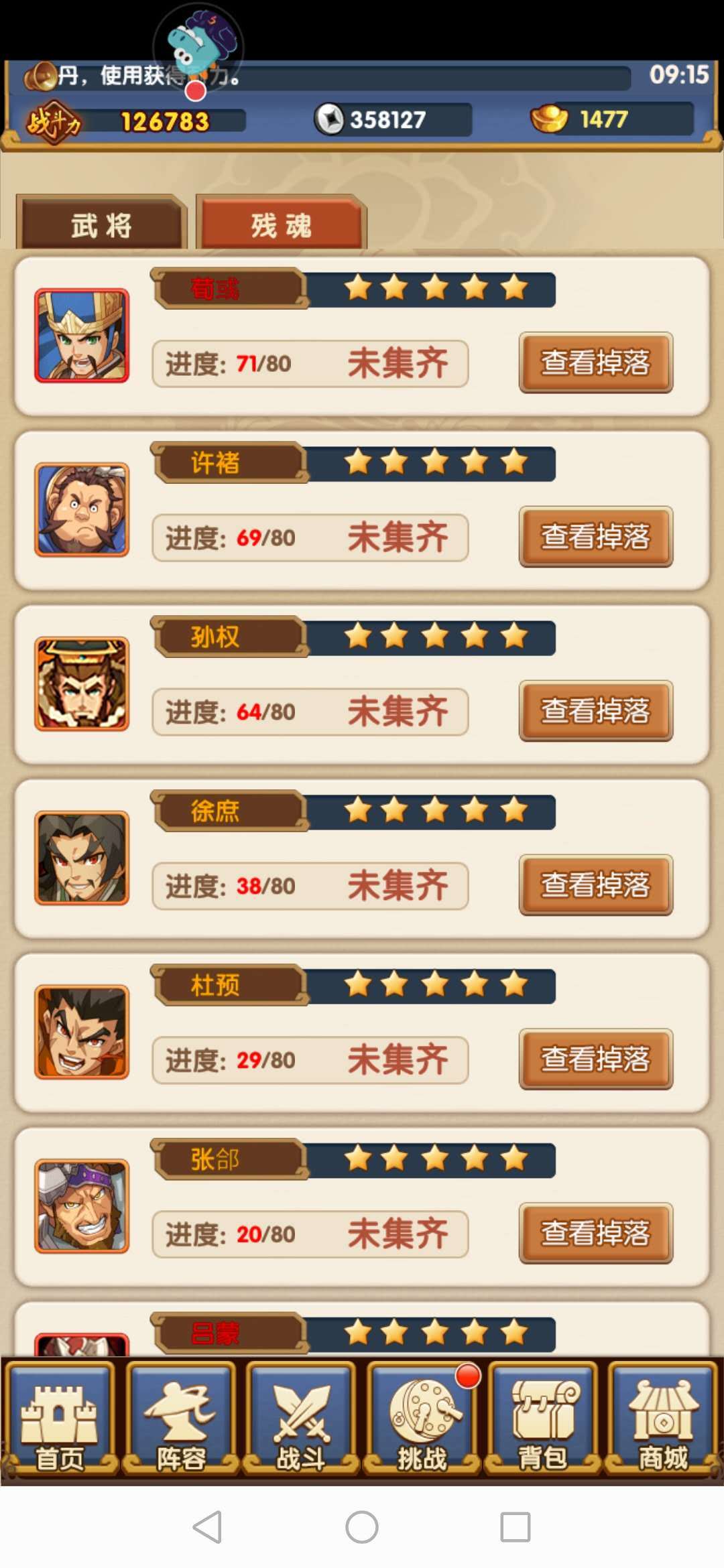Check 查看掉落 for 徐庶
Image resolution: width=724 pixels, height=1568 pixels.
595,885
